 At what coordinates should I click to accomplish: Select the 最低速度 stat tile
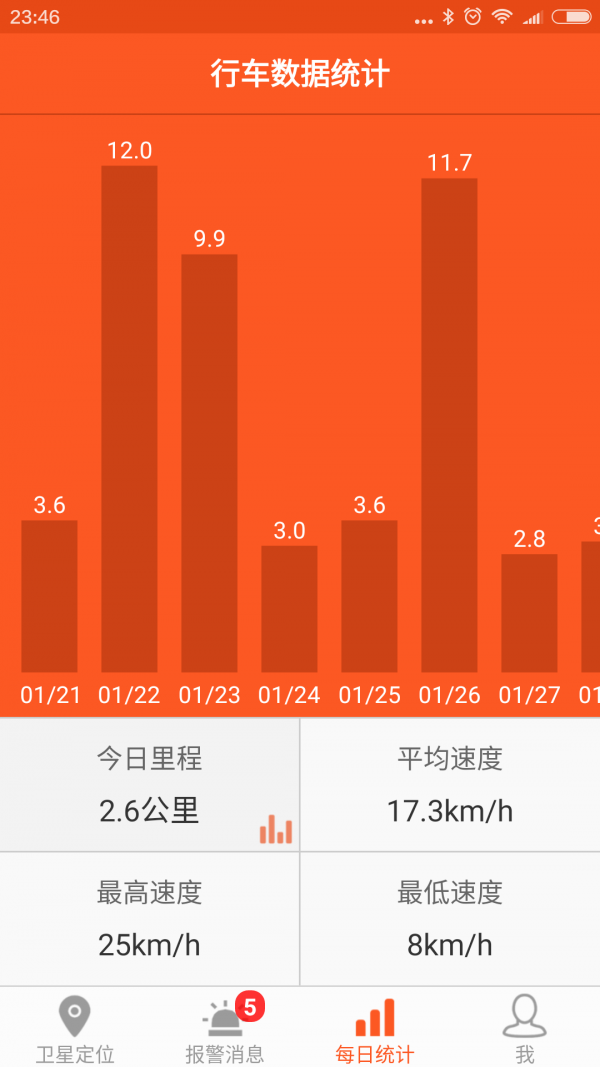pos(450,919)
